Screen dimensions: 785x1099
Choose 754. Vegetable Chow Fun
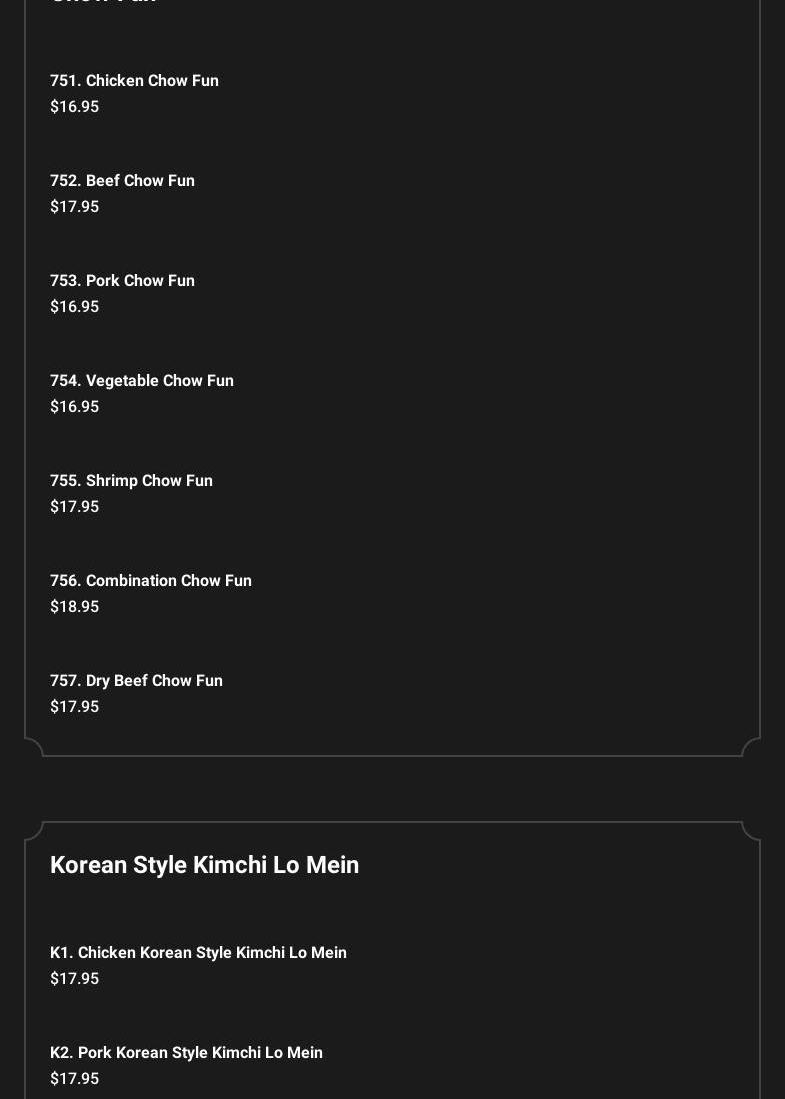click(x=142, y=381)
